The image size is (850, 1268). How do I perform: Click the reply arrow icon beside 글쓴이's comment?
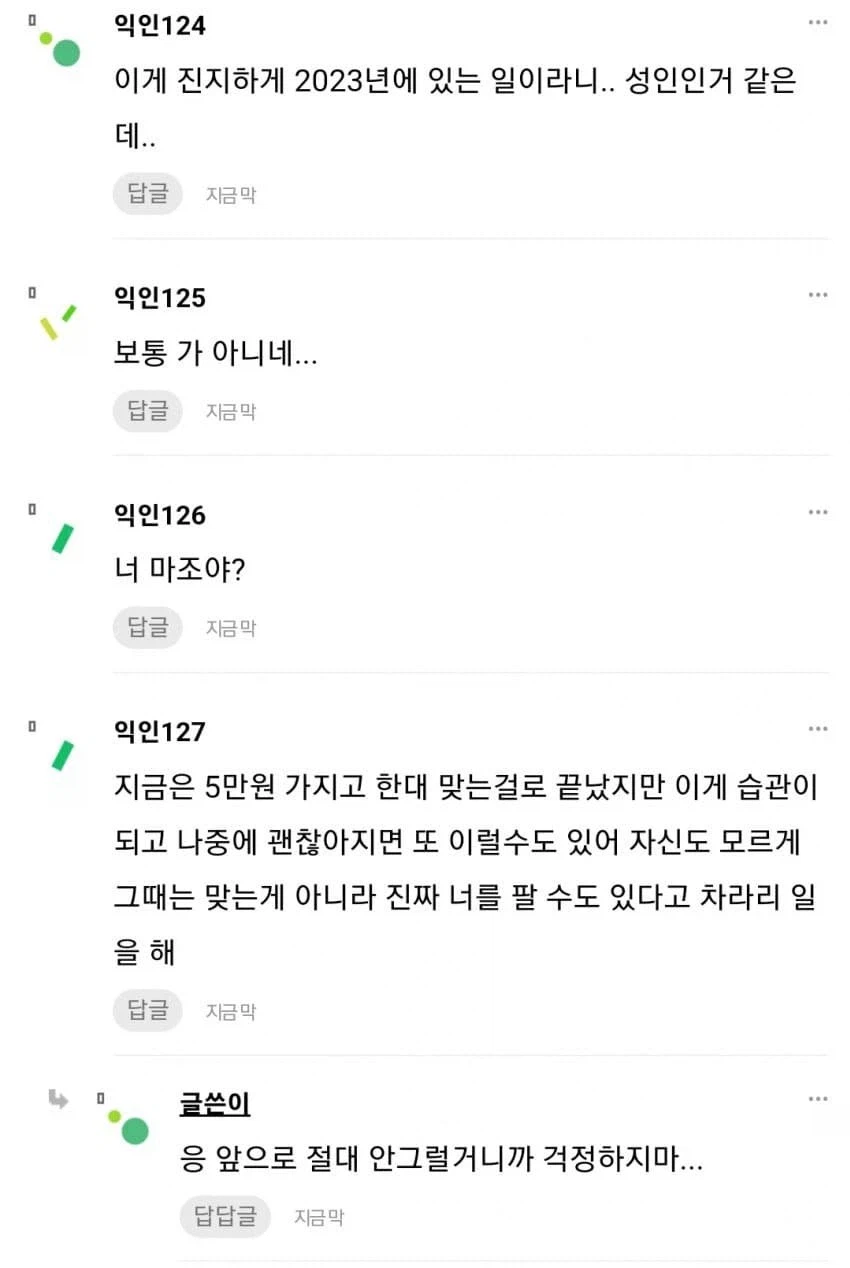[x=58, y=1101]
